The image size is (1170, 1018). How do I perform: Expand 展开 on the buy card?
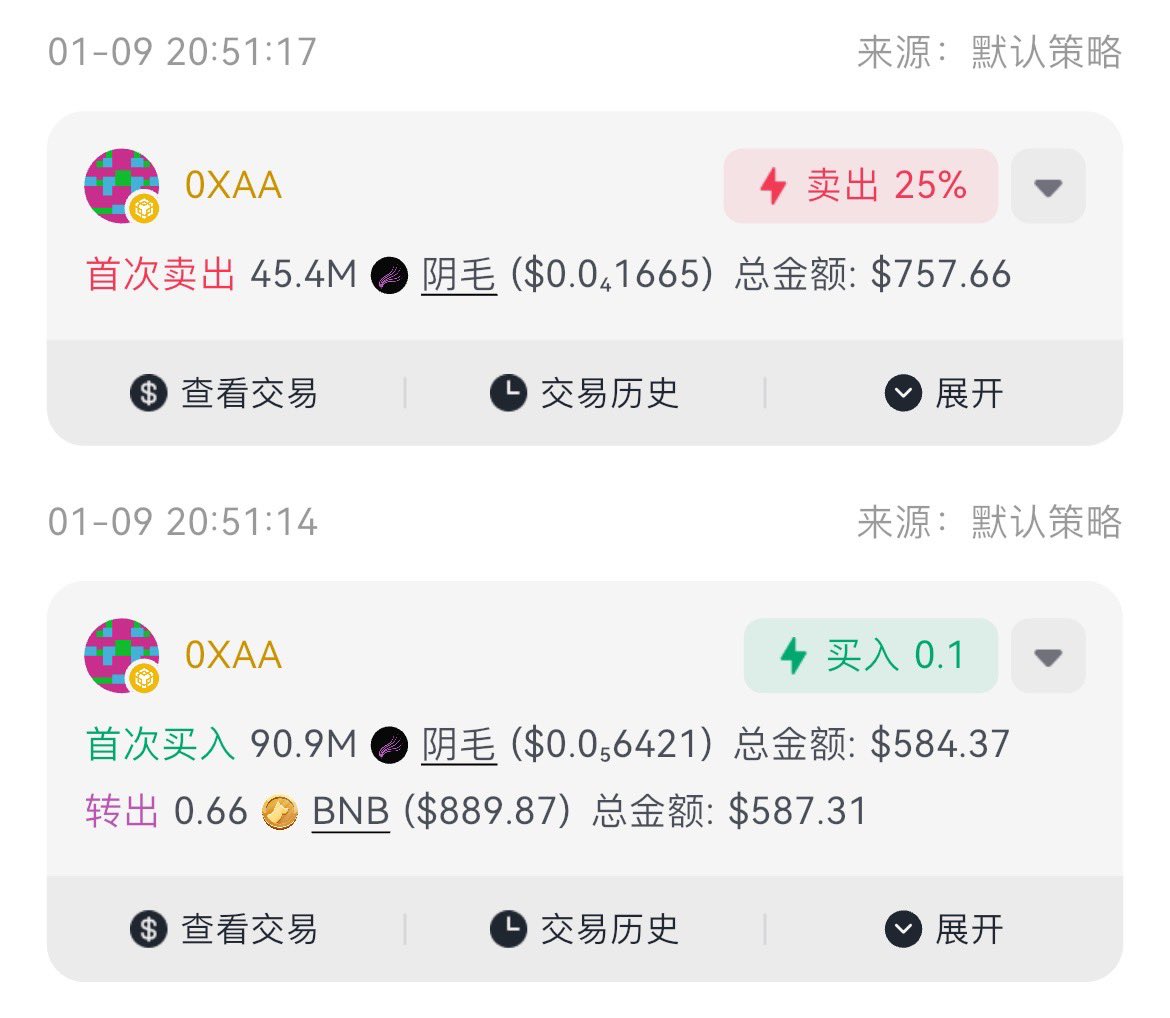(943, 930)
